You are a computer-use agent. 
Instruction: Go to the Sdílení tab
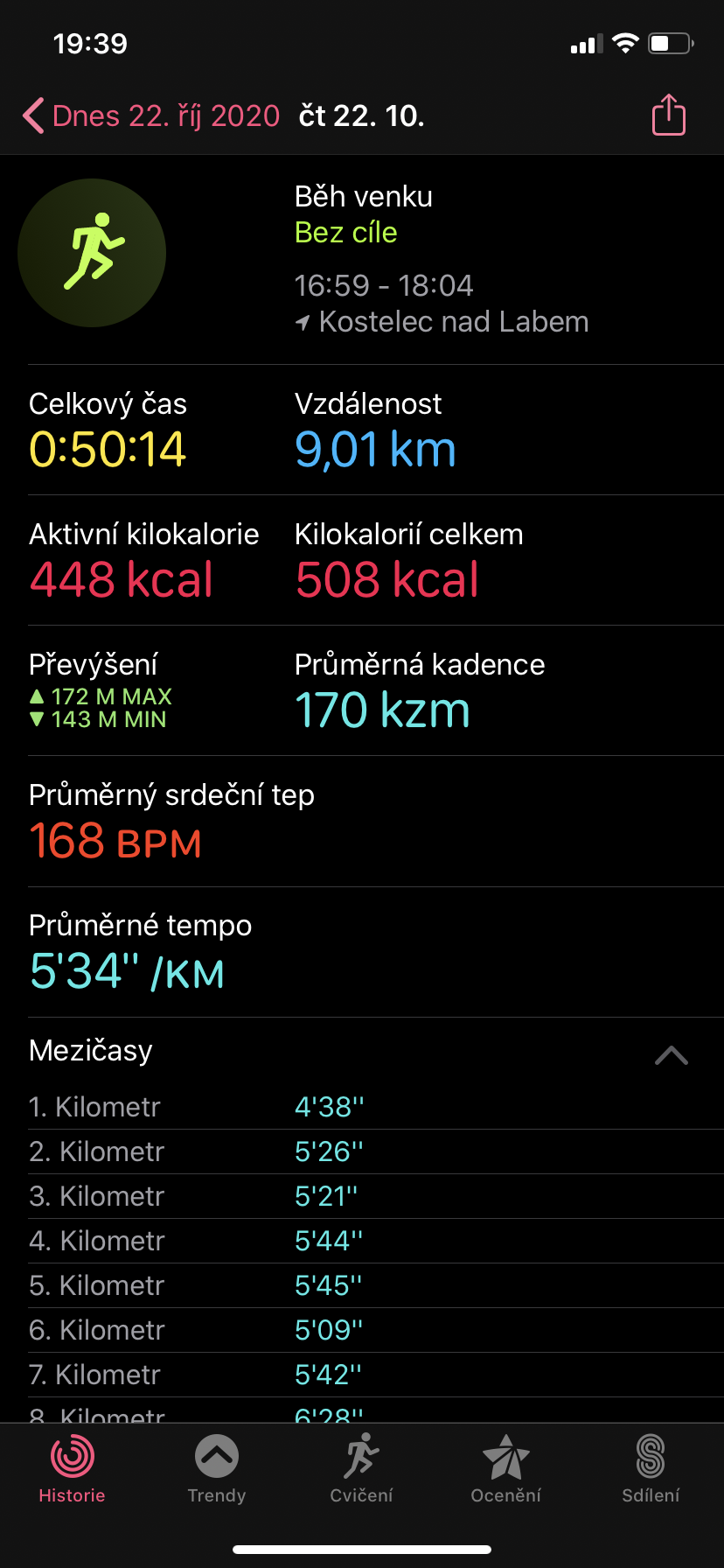coord(651,1469)
